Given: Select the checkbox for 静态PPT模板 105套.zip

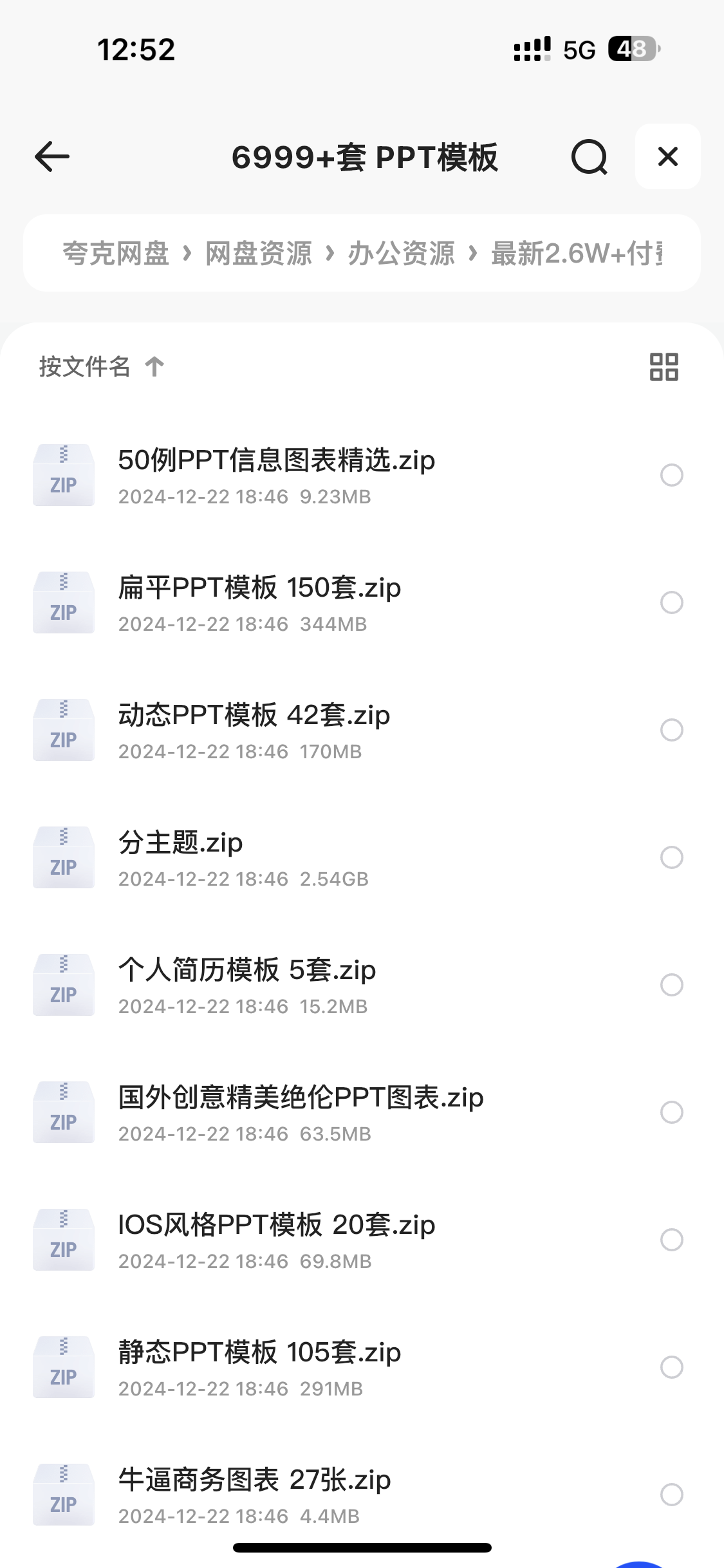Looking at the screenshot, I should pyautogui.click(x=672, y=1367).
